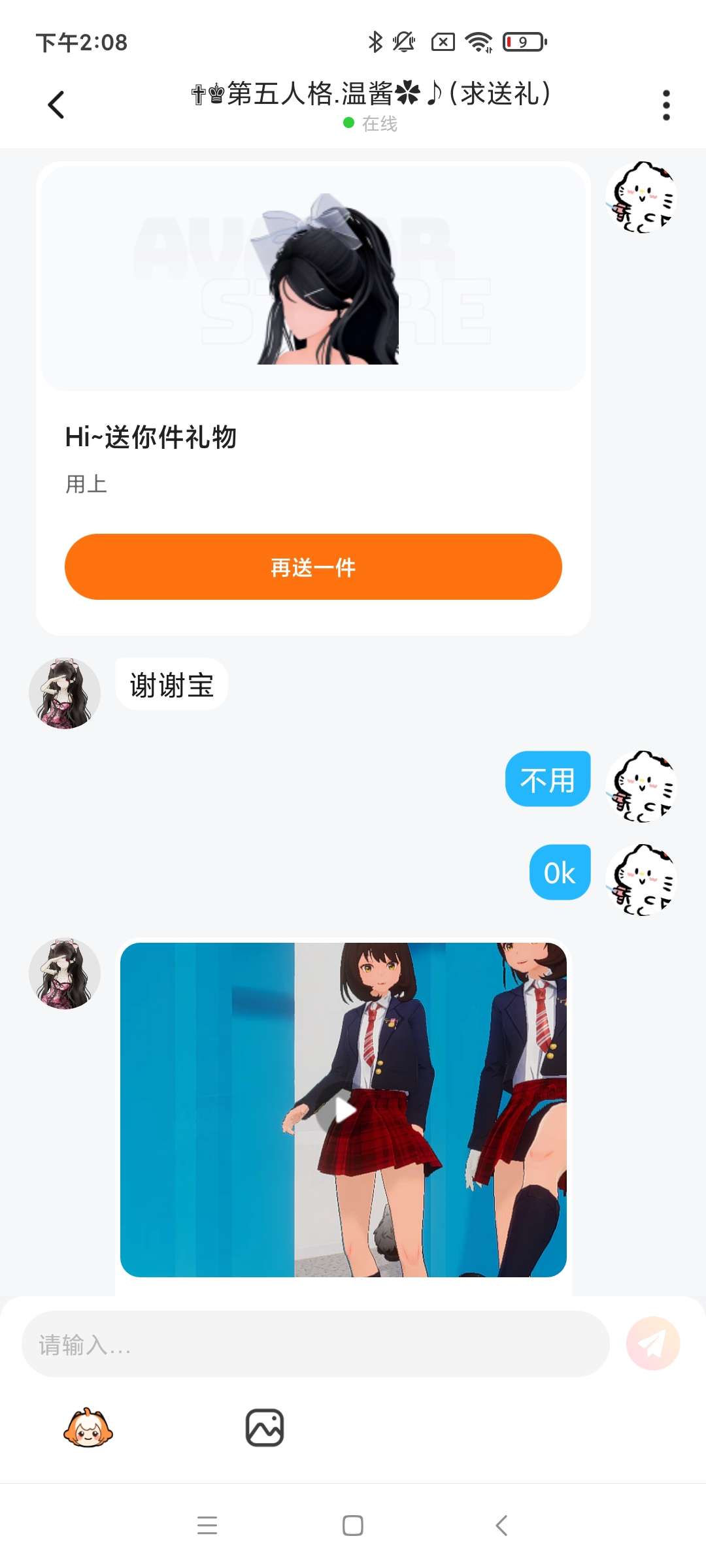Open system recent apps menu
Screen dimensions: 706x1568
coord(207,1526)
